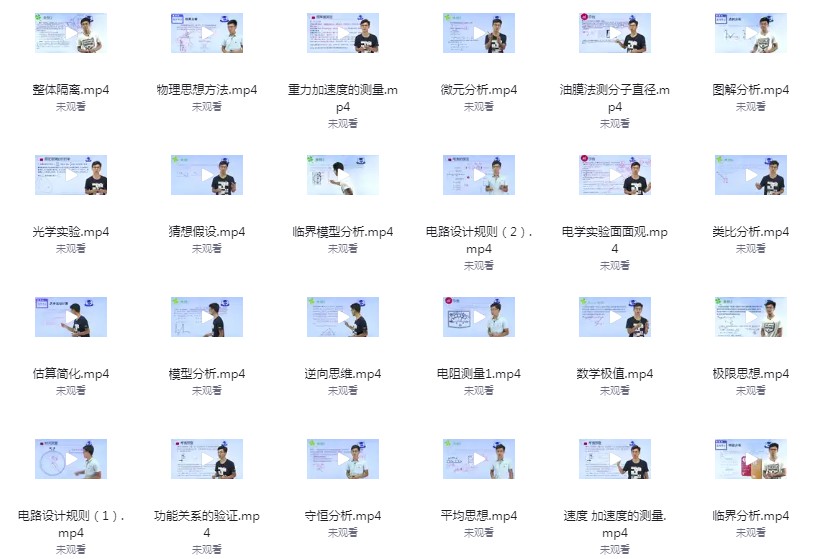830x559 pixels.
Task: Open 临界模型分析.mp4 video
Action: 343,175
